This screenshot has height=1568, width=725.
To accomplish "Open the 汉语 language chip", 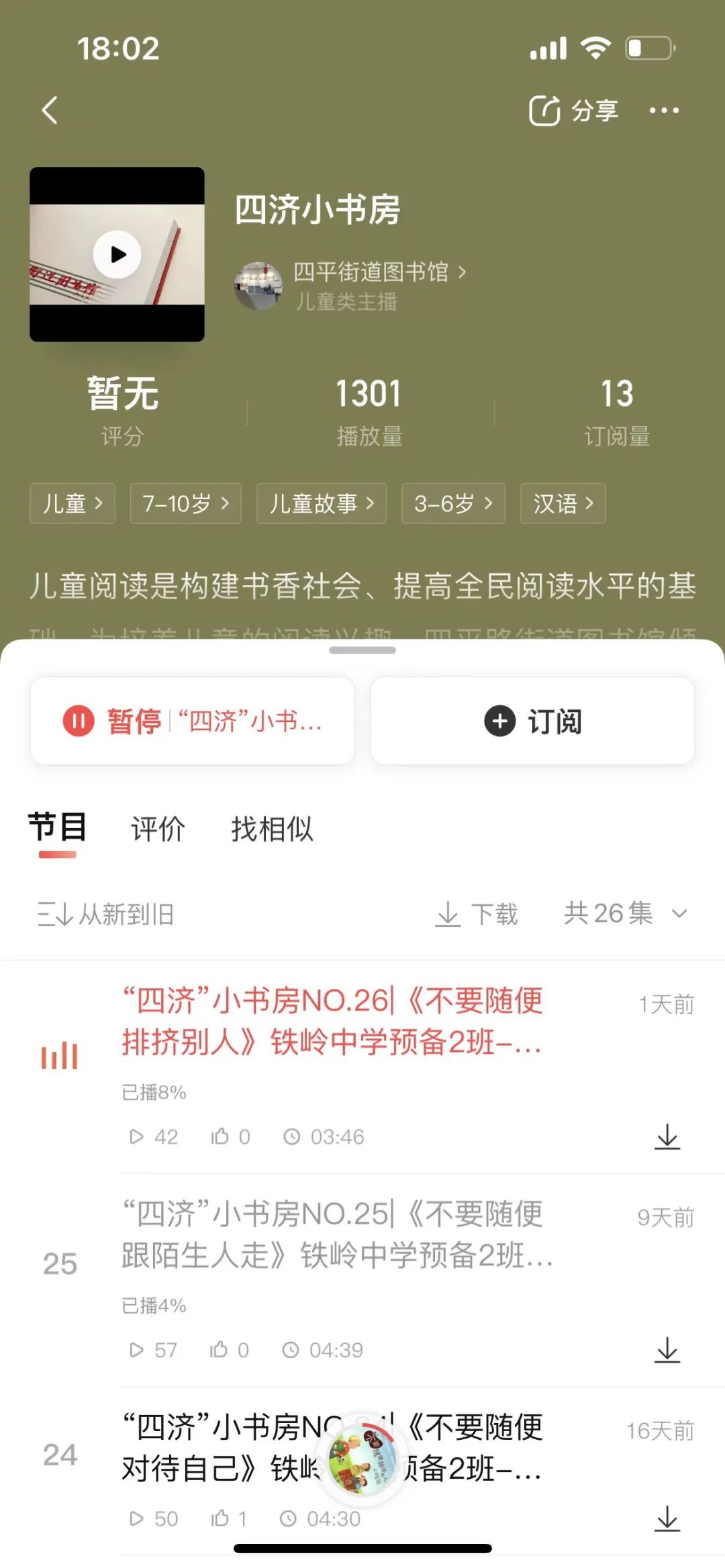I will (563, 503).
